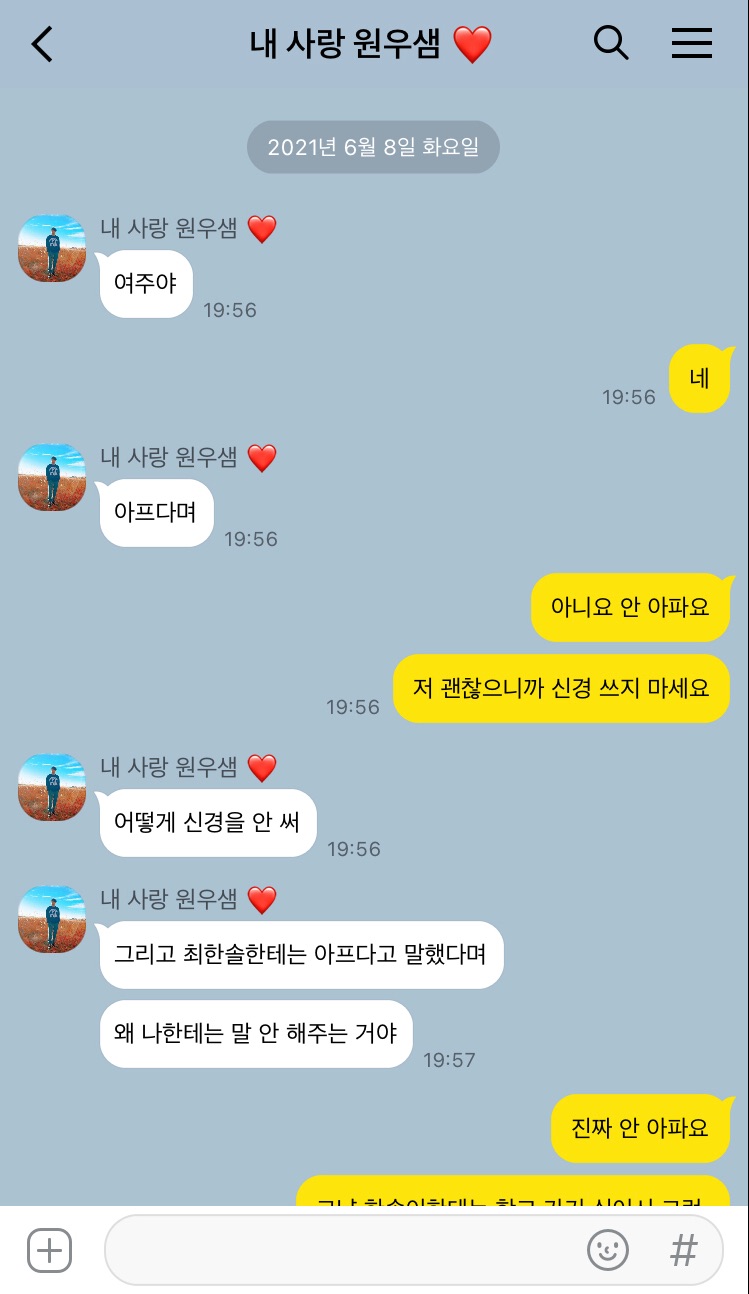Select the 아니요 안 아파요 message
This screenshot has height=1294, width=749.
coord(631,607)
